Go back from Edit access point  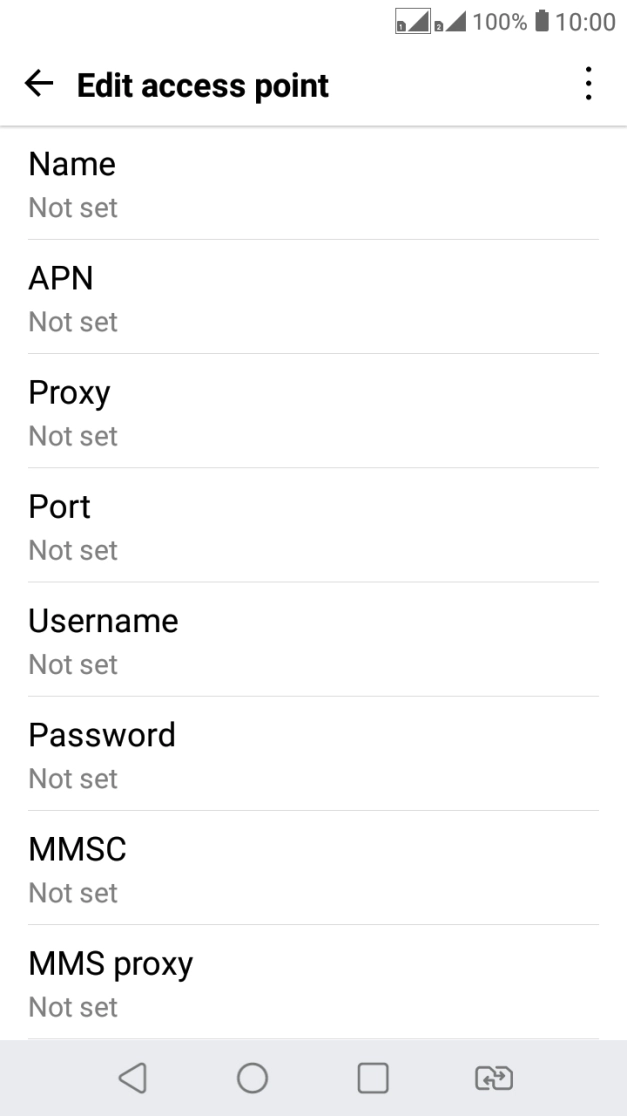39,85
